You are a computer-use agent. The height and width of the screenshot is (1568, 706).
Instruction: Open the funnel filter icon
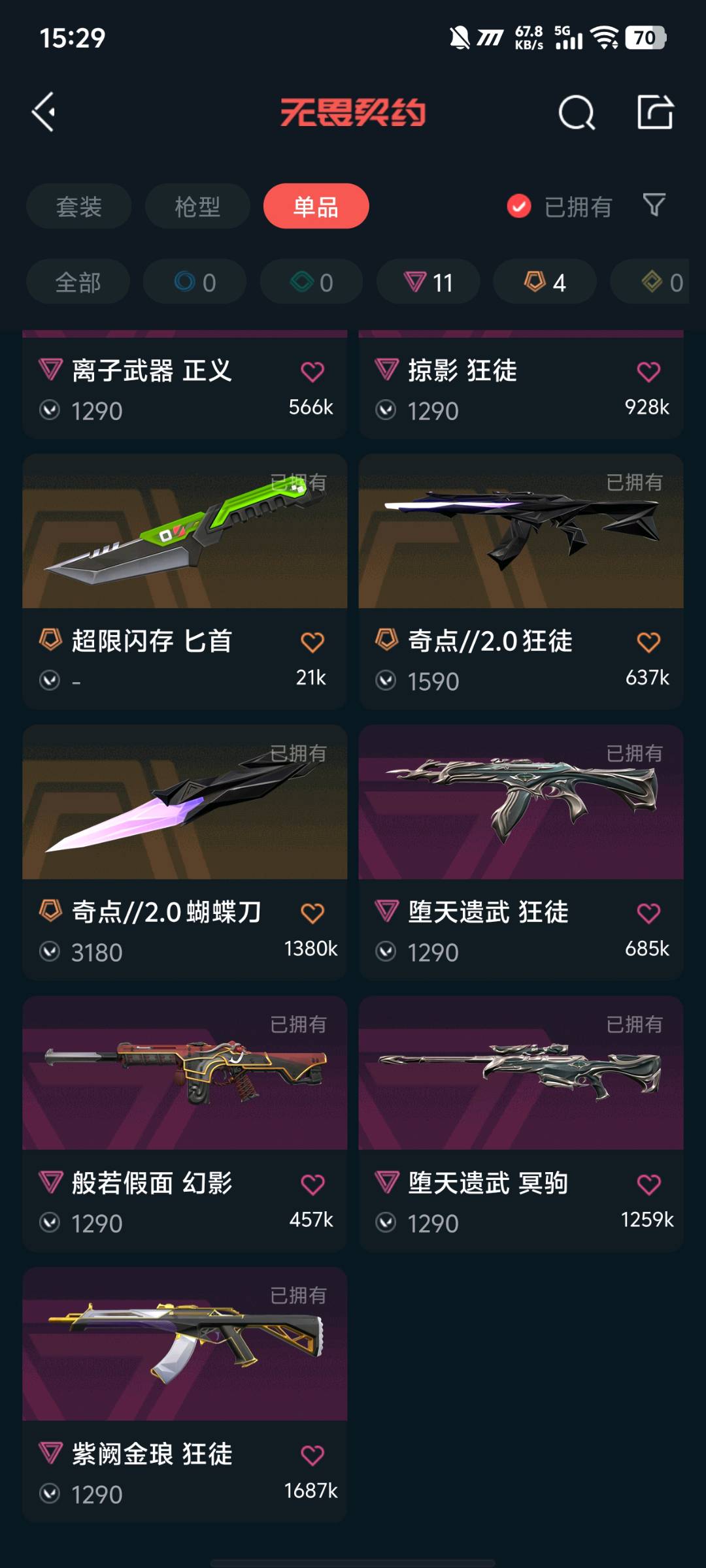tap(654, 205)
